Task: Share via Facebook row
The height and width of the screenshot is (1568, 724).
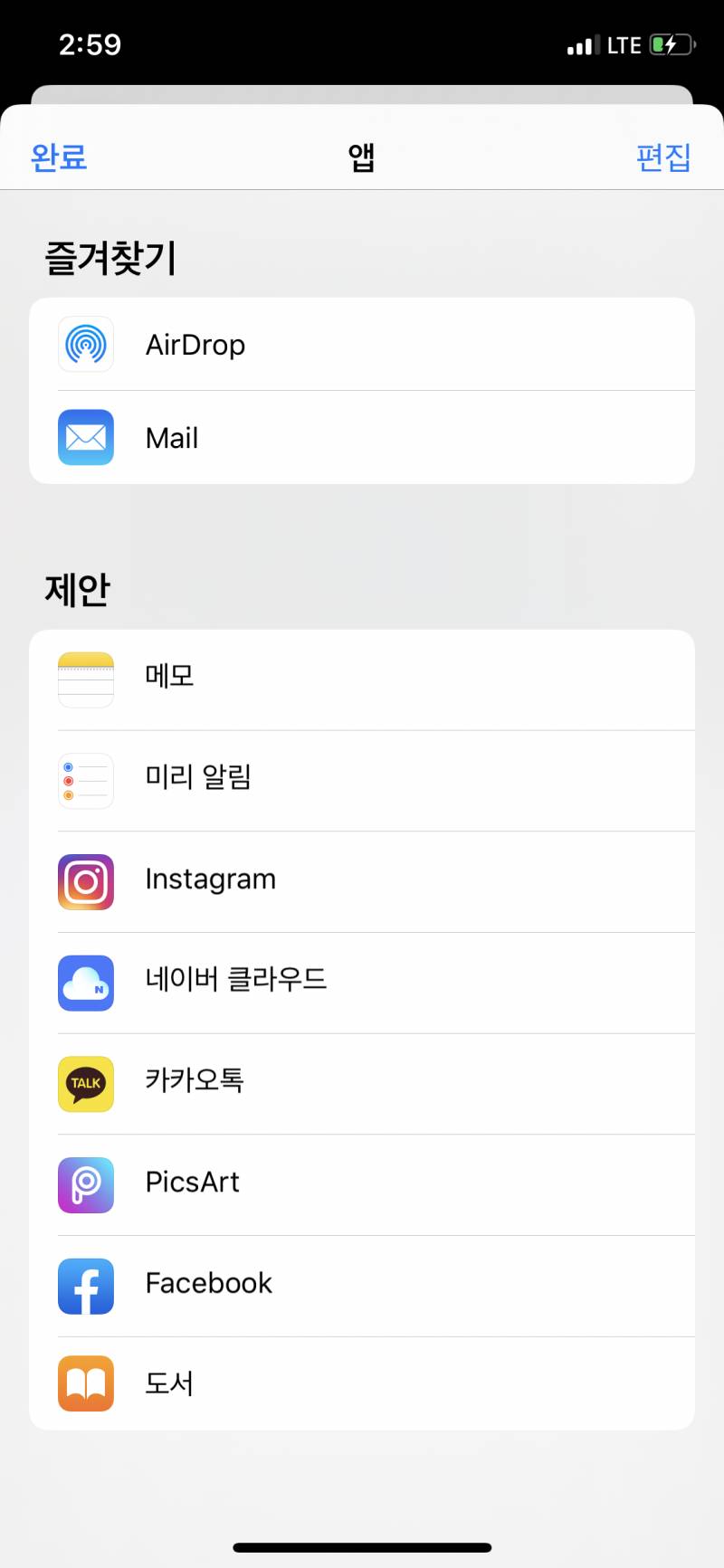Action: pyautogui.click(x=362, y=1286)
